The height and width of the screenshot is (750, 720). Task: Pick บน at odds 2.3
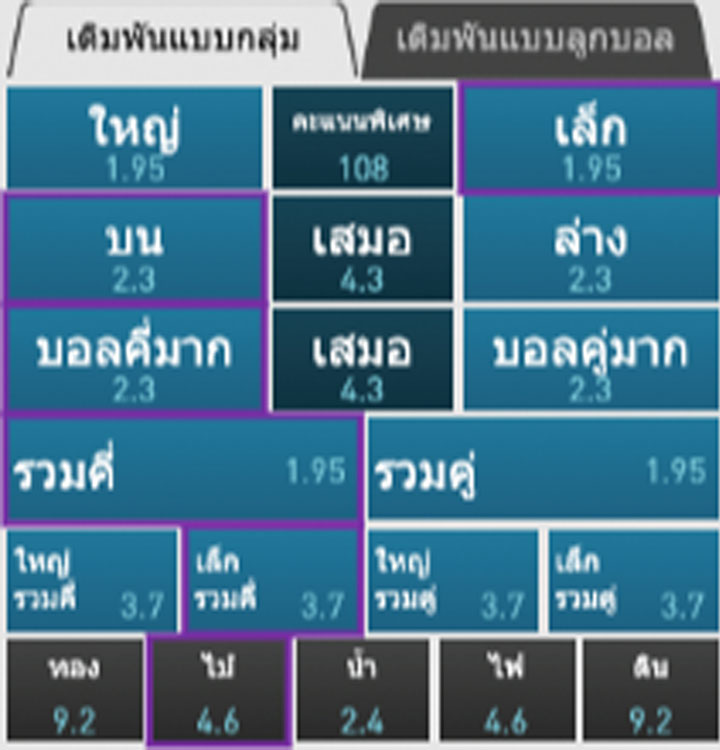(134, 249)
